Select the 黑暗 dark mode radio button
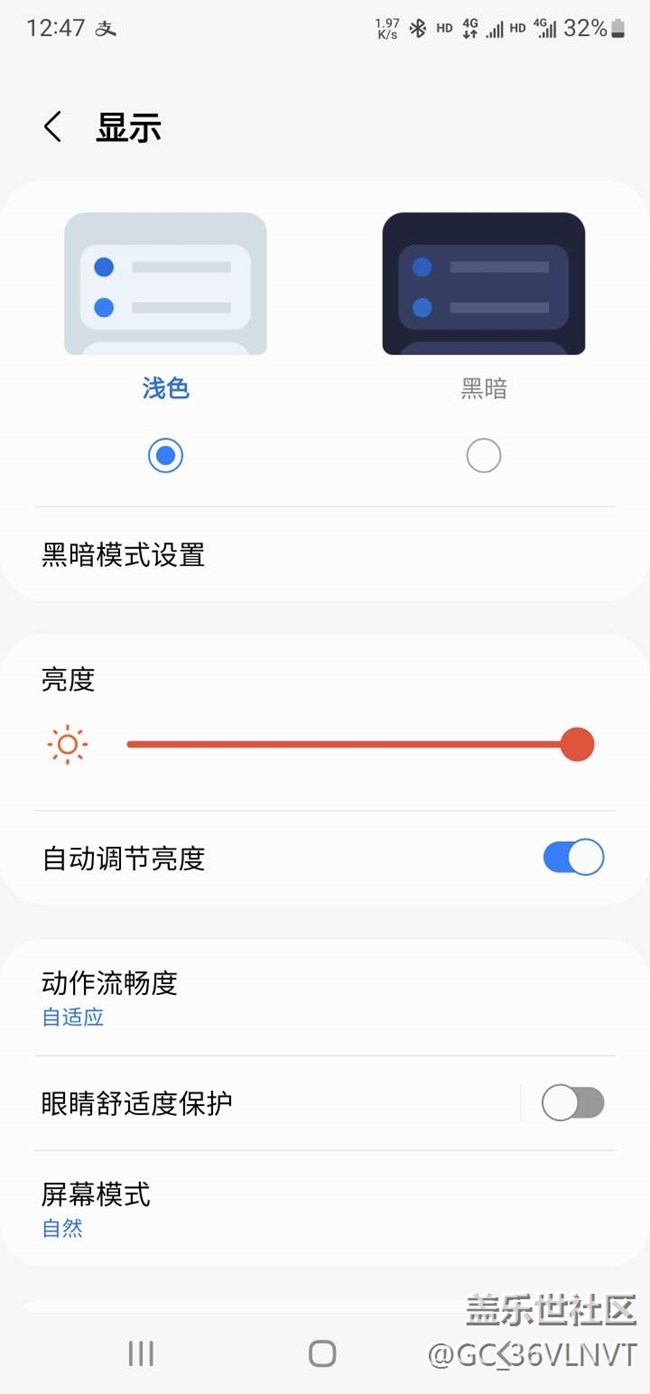The image size is (650, 1394). pos(483,456)
